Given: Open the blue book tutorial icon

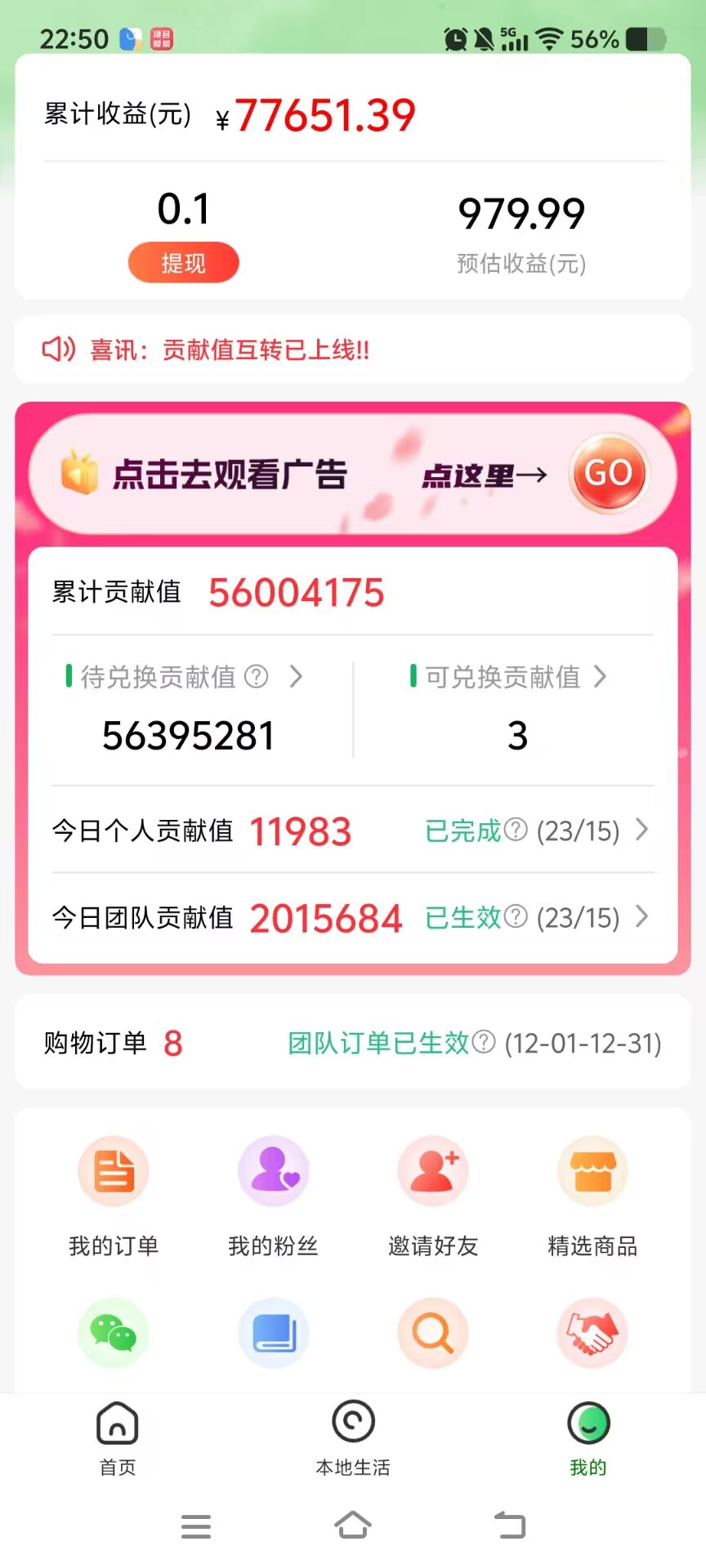Looking at the screenshot, I should click(x=273, y=1334).
